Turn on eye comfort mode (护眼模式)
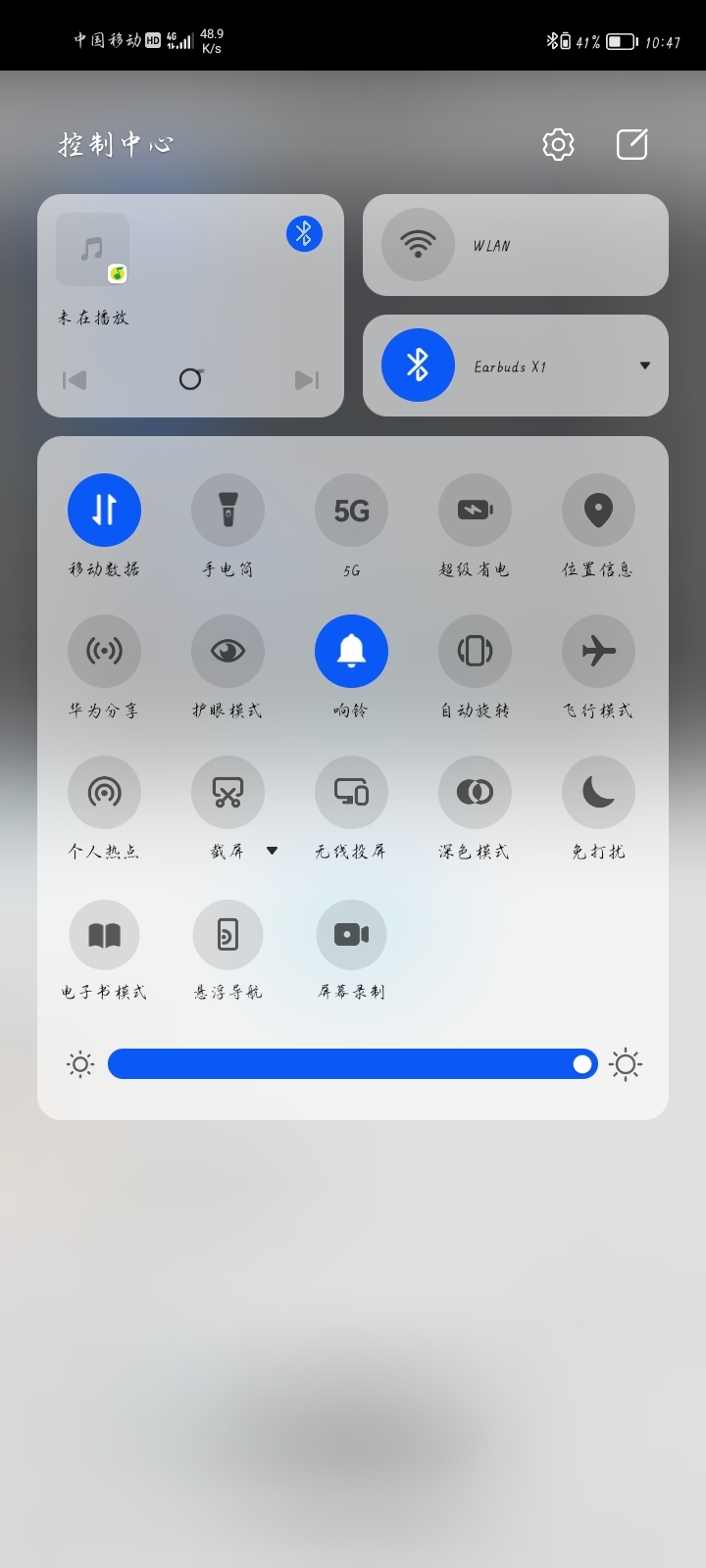706x1568 pixels. [x=227, y=651]
